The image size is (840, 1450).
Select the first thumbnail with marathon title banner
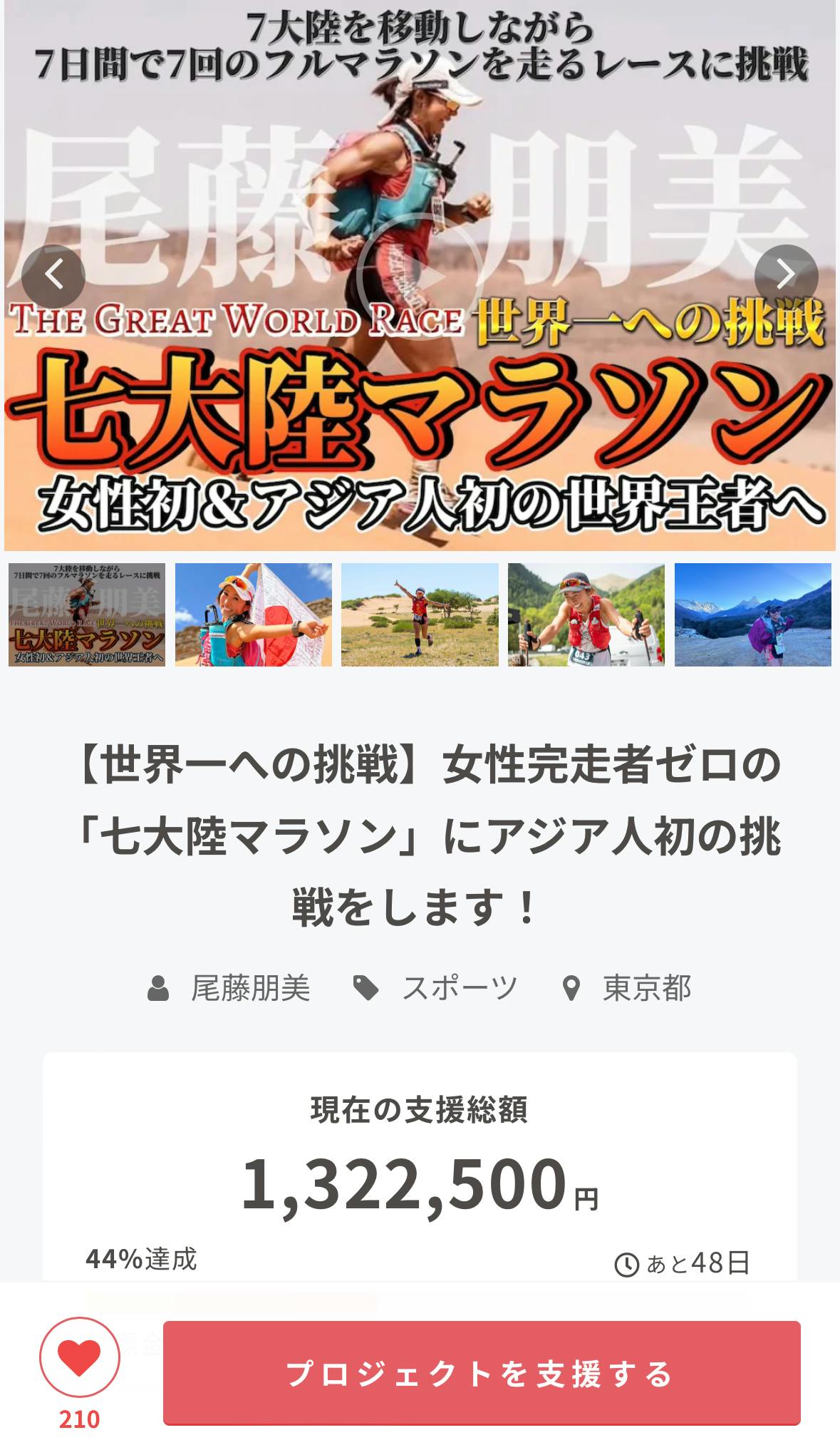coord(87,615)
